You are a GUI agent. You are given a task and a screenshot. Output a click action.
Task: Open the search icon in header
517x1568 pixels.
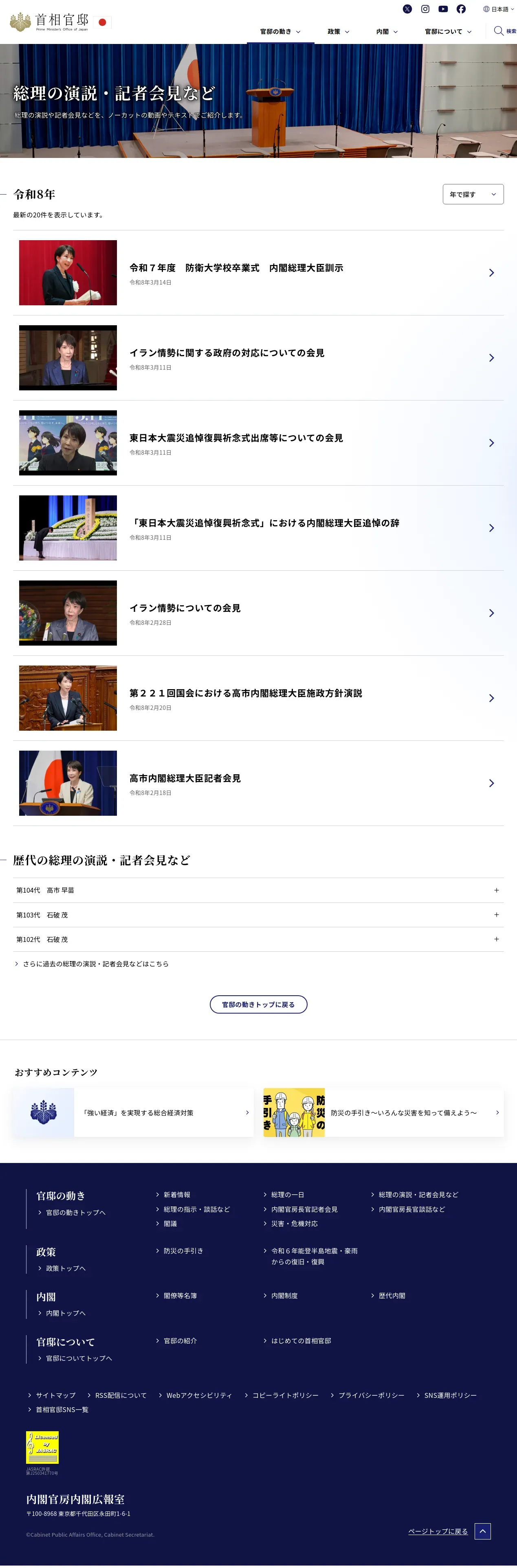[504, 31]
